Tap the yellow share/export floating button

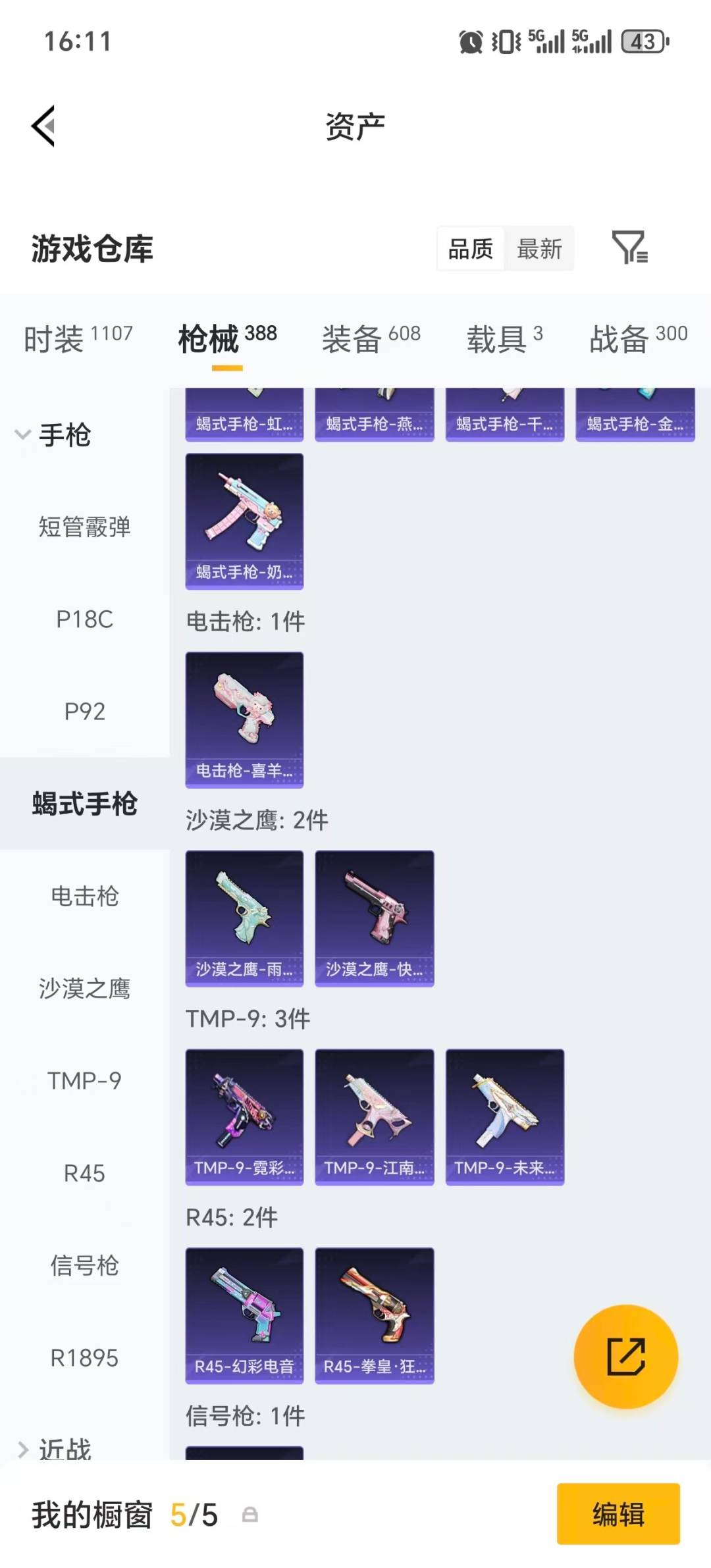click(627, 1357)
